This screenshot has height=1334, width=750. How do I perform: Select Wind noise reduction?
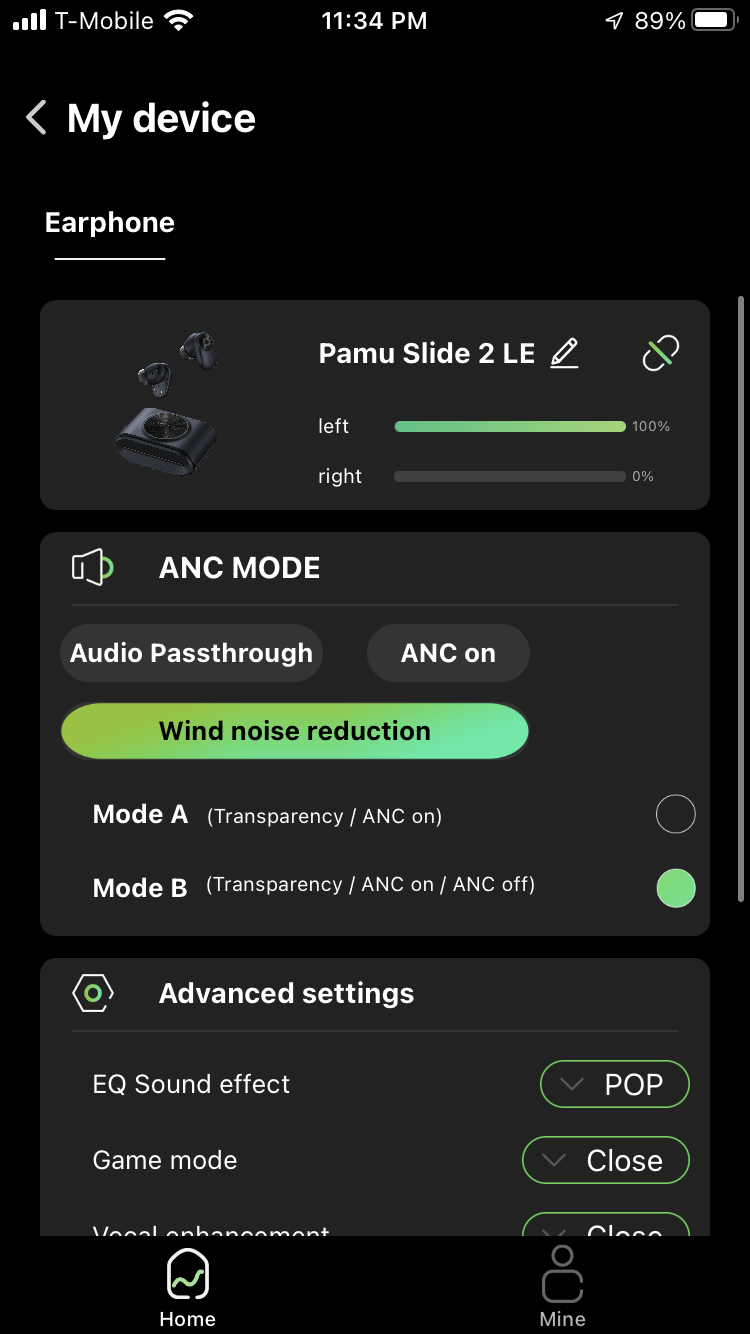(x=294, y=731)
